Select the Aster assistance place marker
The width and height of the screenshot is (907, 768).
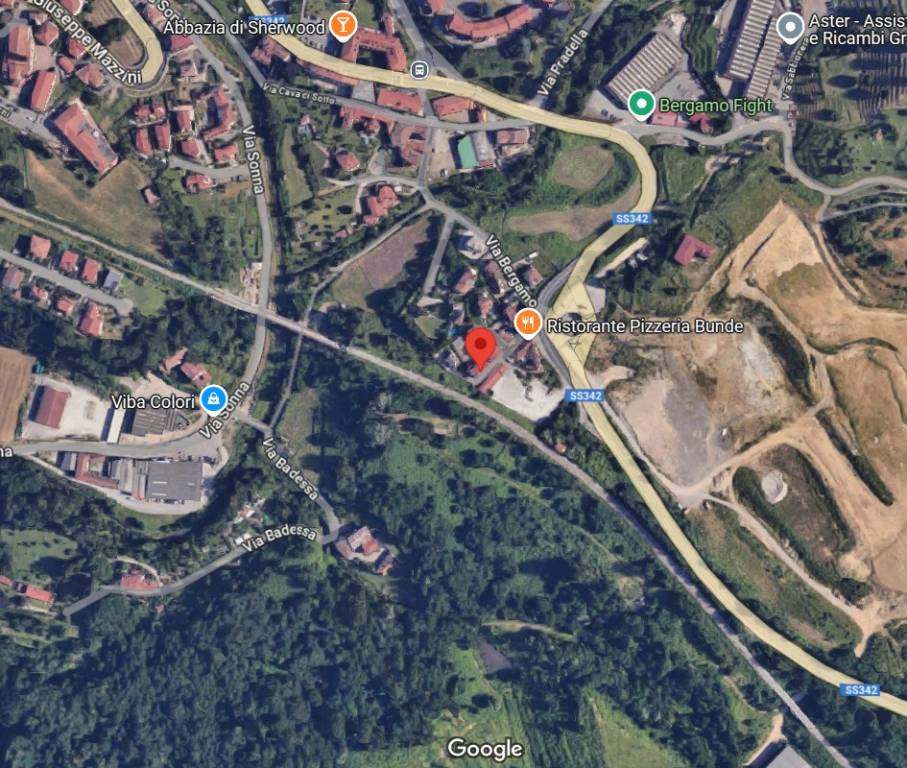tap(790, 28)
